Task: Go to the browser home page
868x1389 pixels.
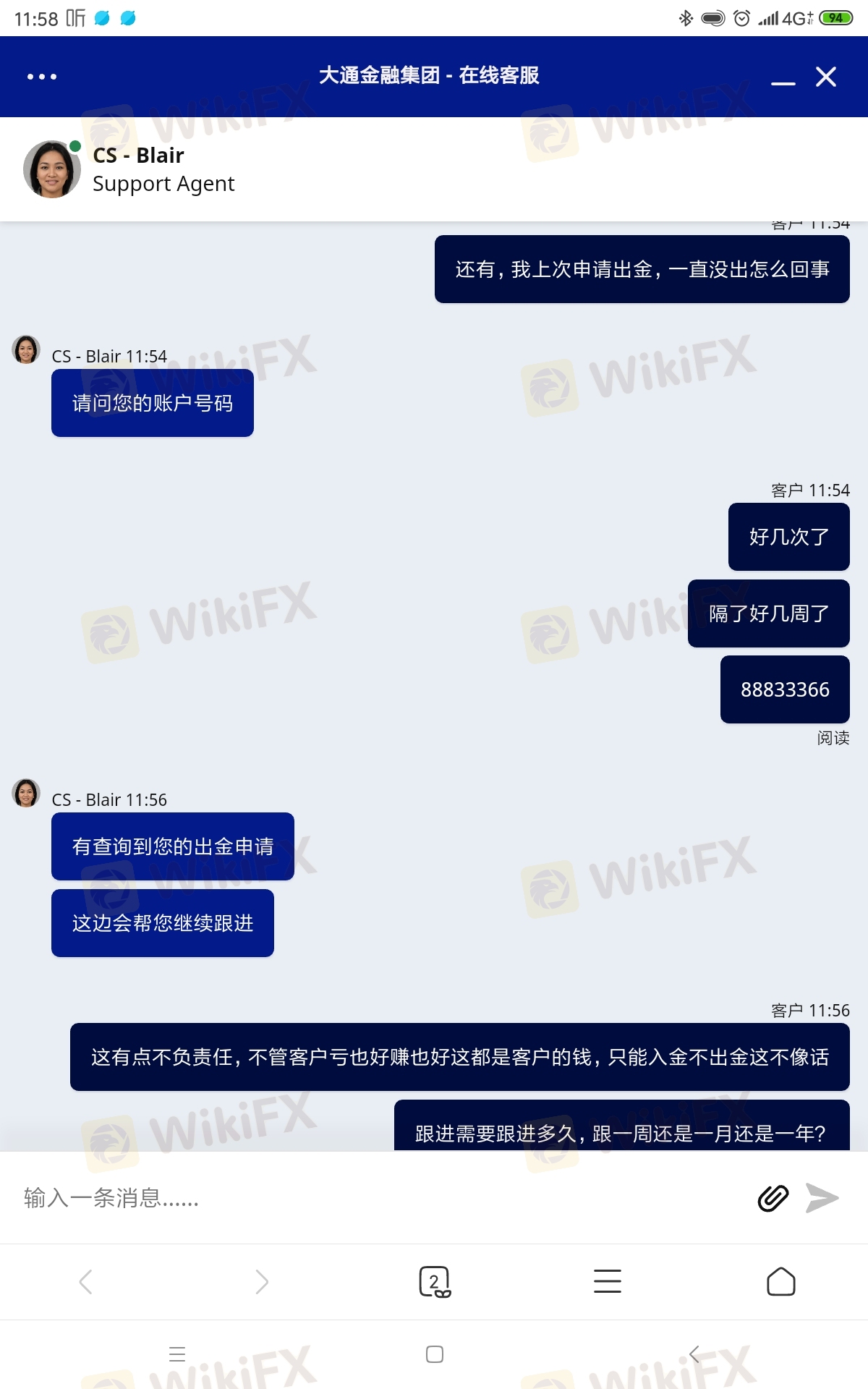Action: click(780, 1282)
